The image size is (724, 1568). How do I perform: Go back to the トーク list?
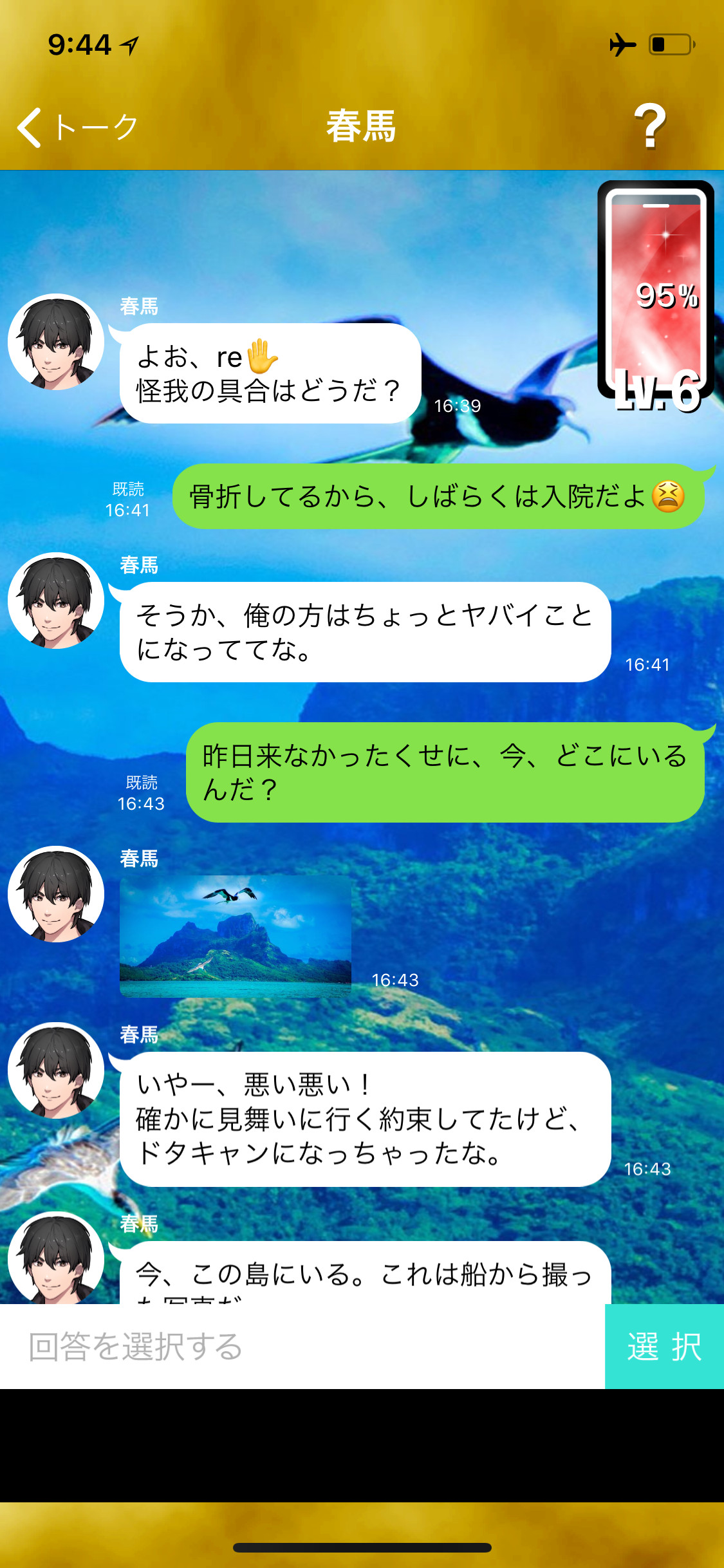pyautogui.click(x=77, y=127)
